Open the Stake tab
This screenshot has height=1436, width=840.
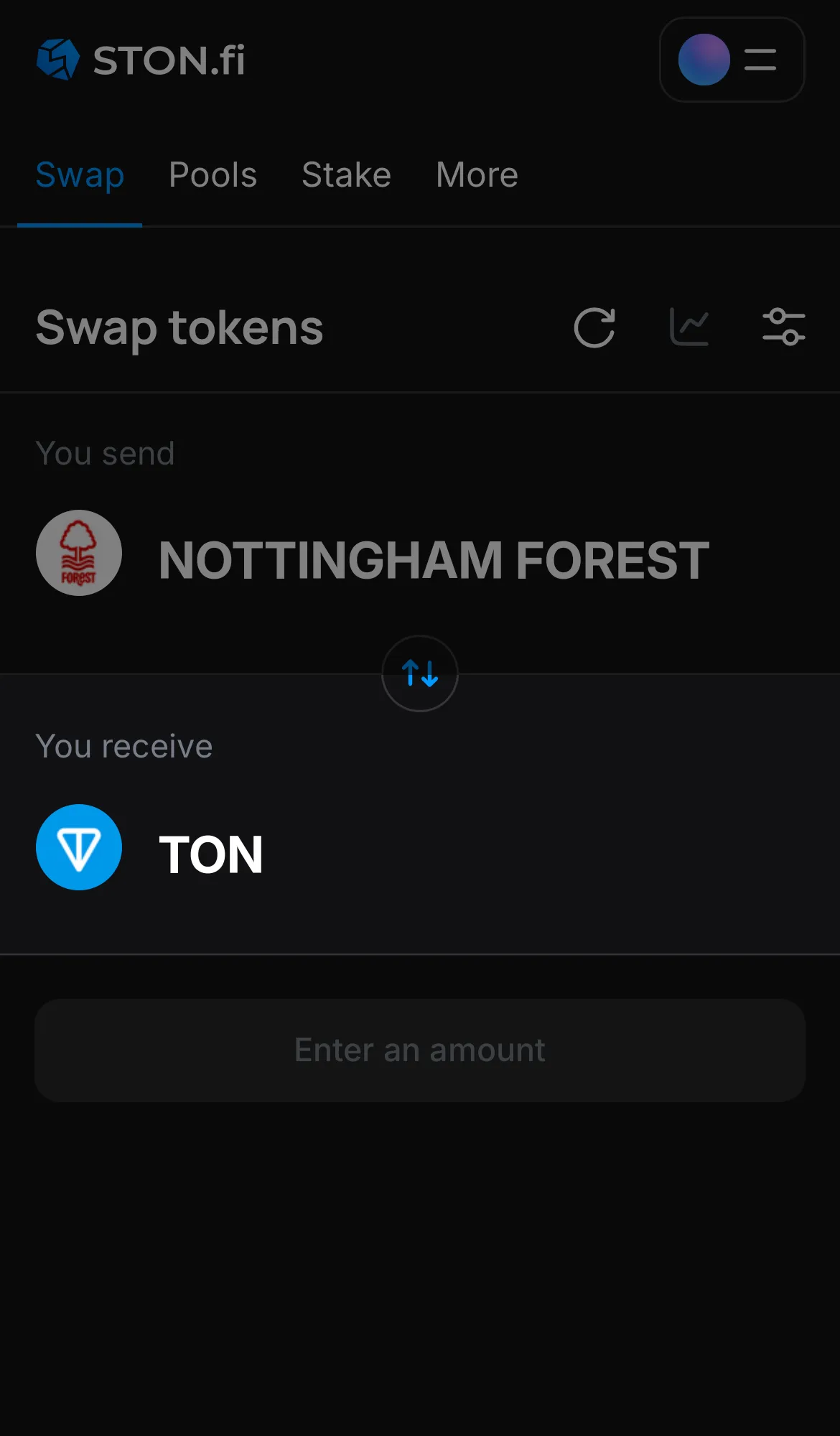click(346, 174)
